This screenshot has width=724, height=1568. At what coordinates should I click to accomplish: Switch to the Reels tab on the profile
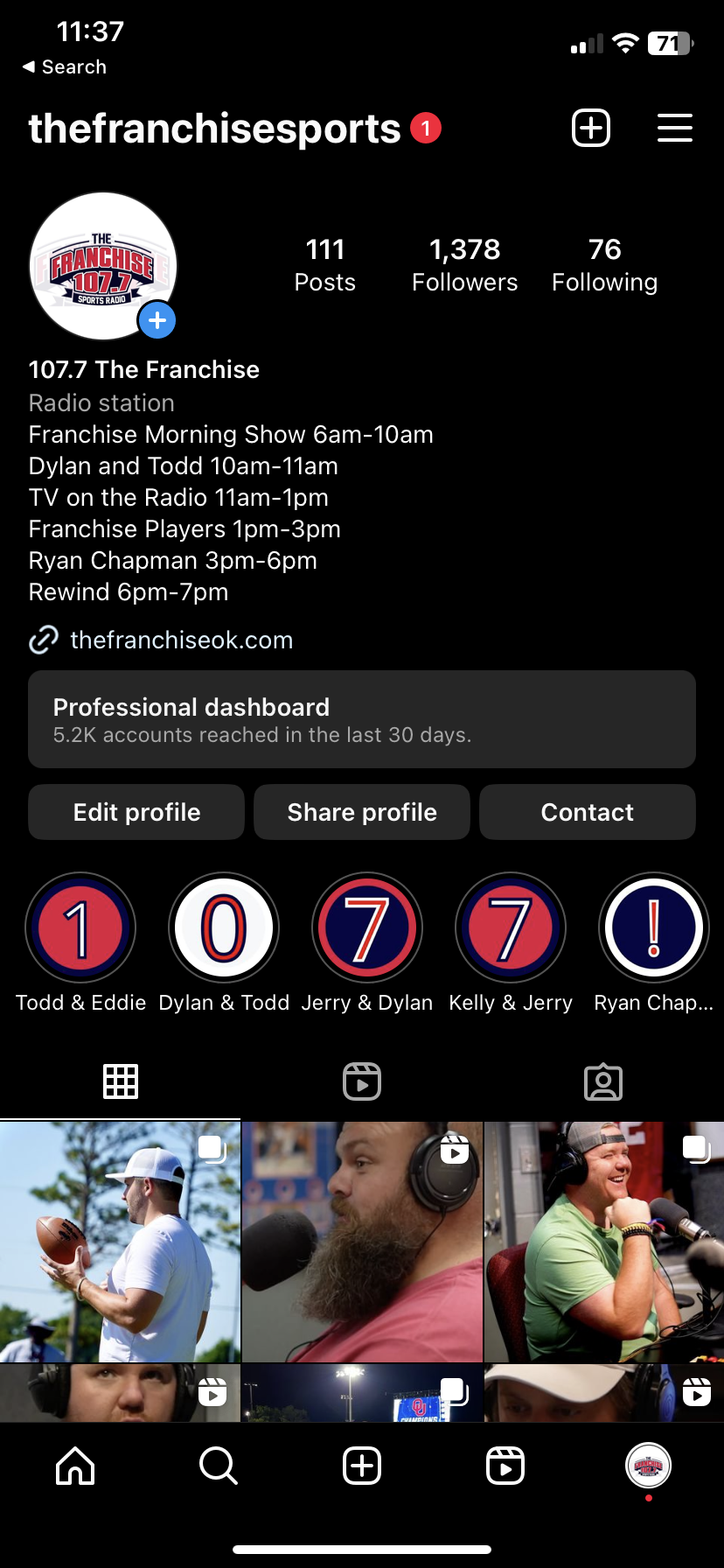[362, 1081]
